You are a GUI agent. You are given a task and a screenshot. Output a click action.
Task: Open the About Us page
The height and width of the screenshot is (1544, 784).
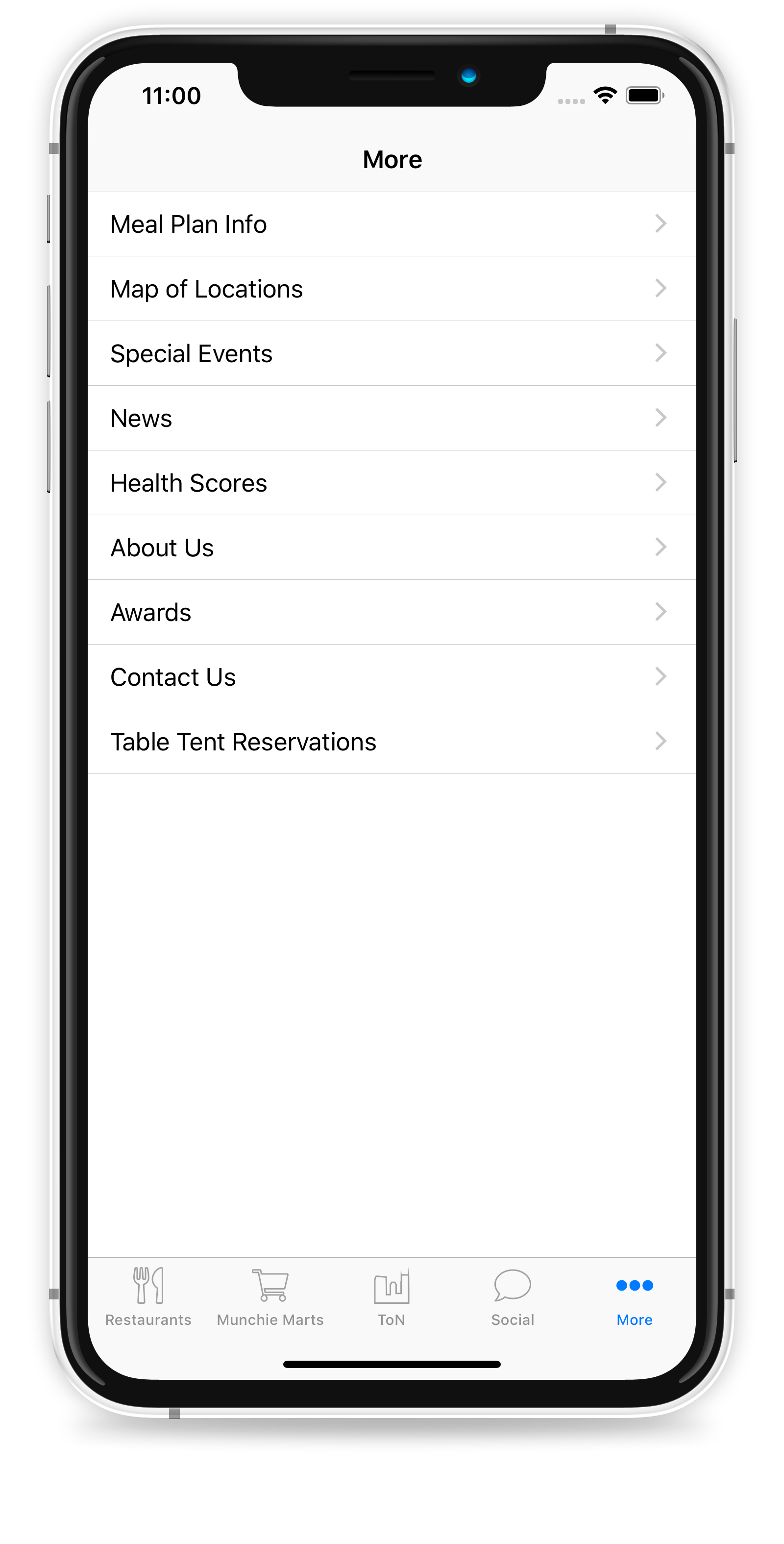tap(392, 548)
